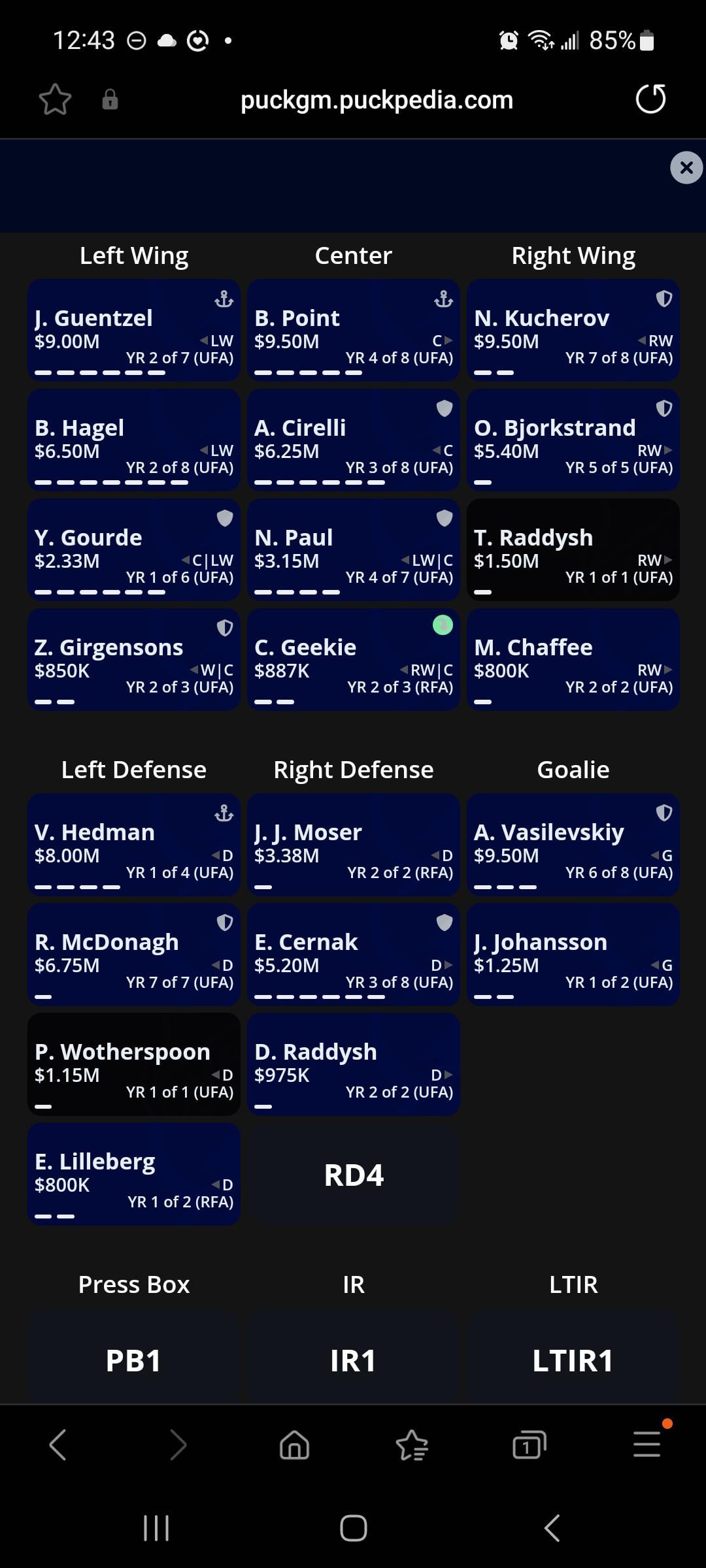Viewport: 706px width, 1568px height.
Task: Select N. Kucherov's card
Action: (x=573, y=331)
